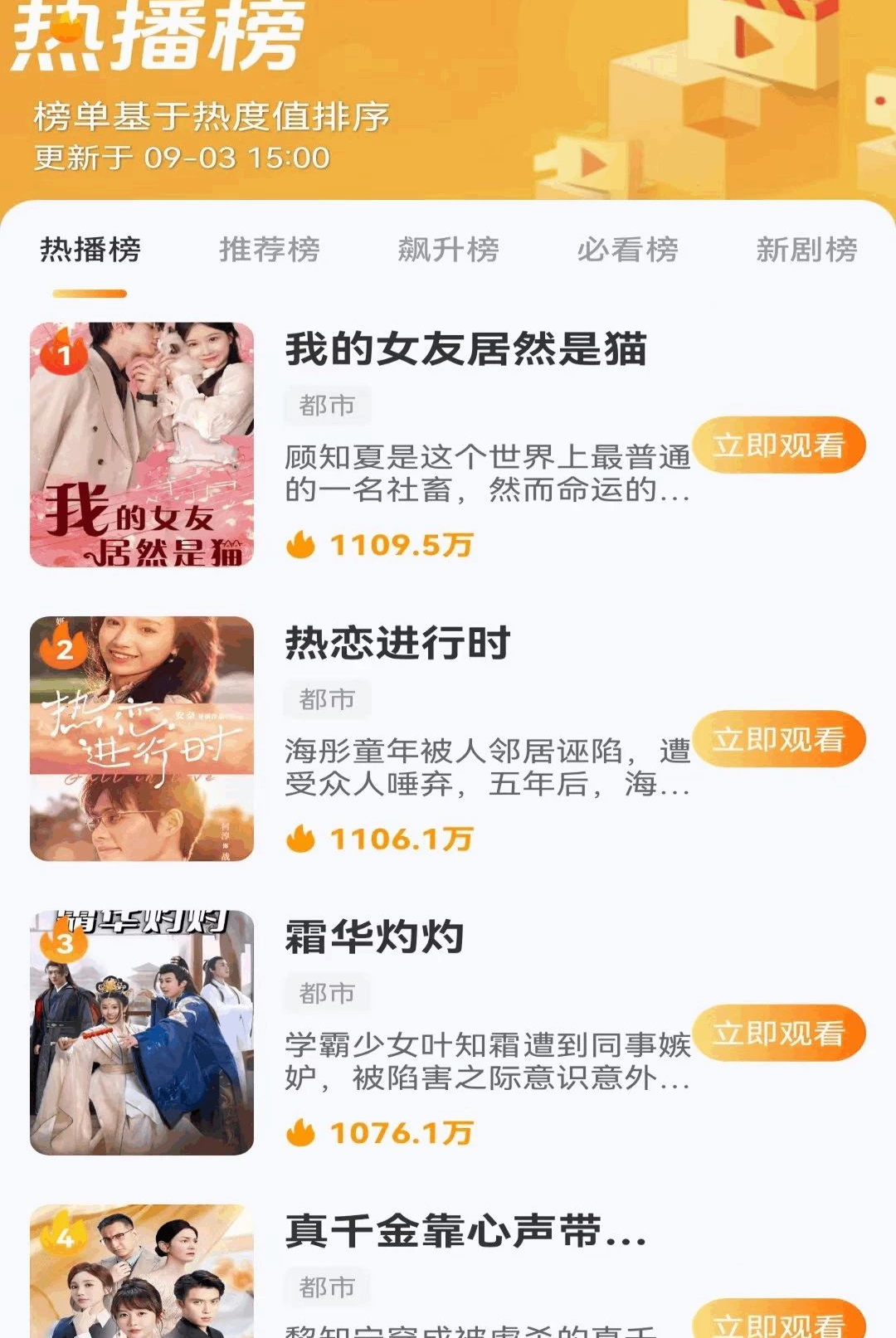This screenshot has height=1338, width=896.
Task: Switch to the 推荐榜 tab
Action: [x=269, y=249]
